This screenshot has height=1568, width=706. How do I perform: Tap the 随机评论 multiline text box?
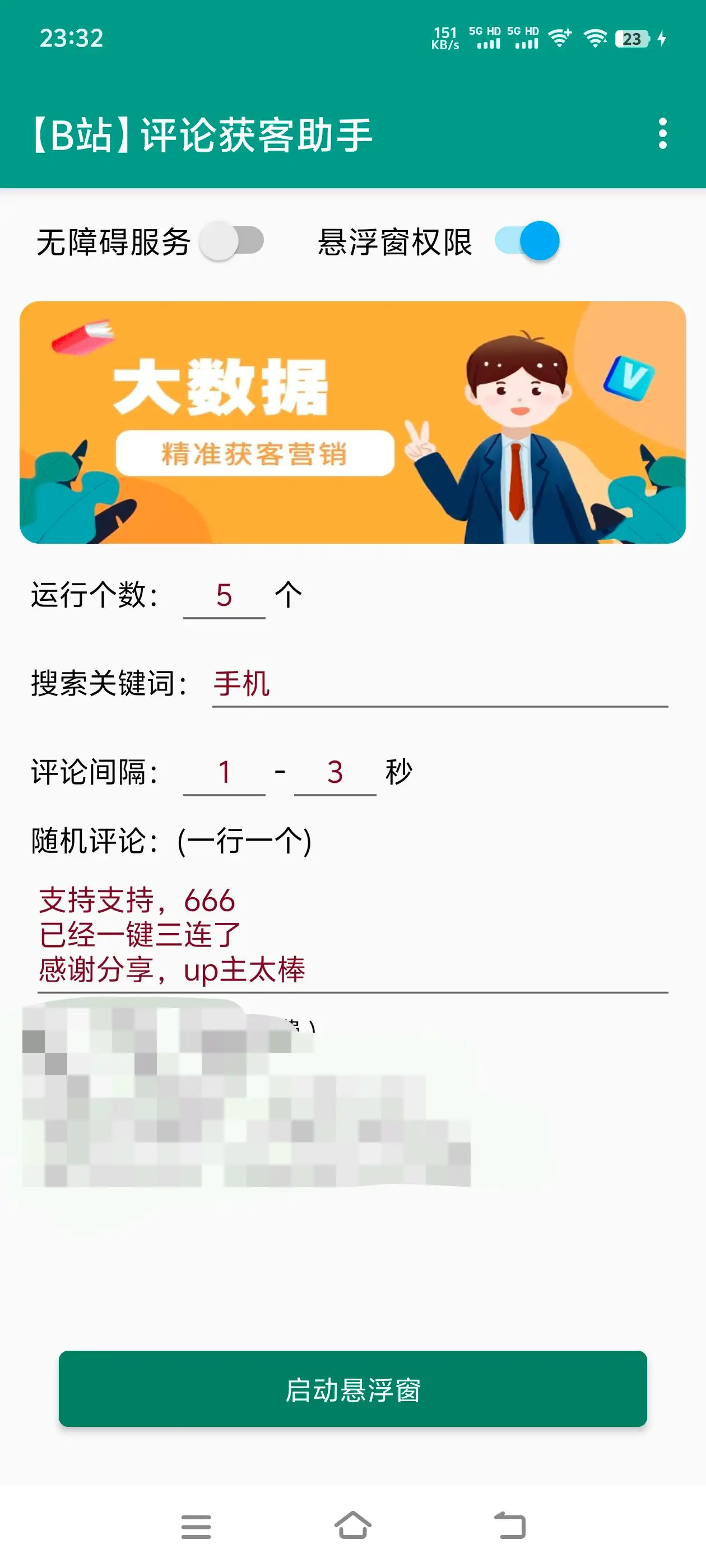point(352,935)
